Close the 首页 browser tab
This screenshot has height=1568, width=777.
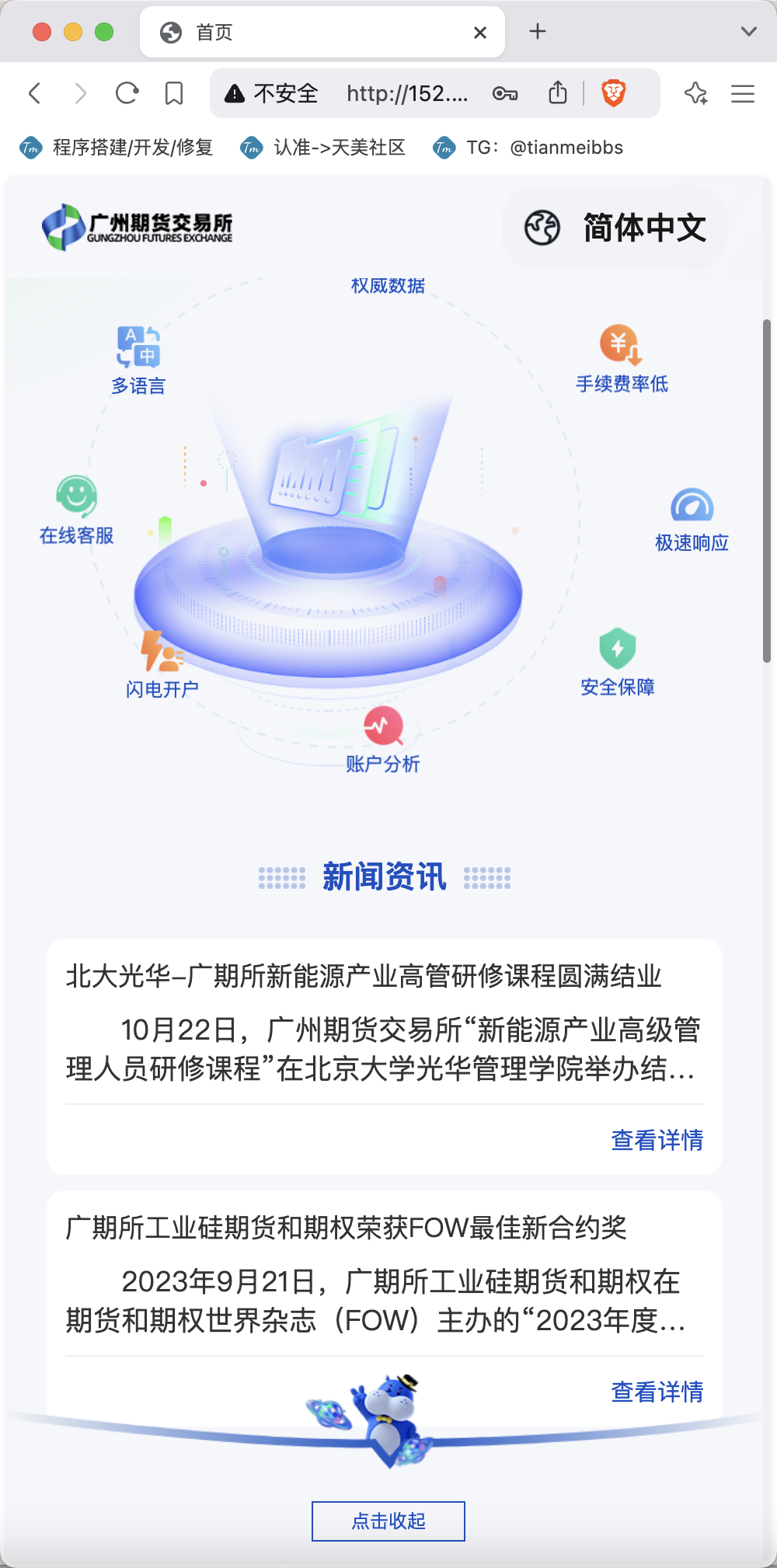tap(480, 33)
